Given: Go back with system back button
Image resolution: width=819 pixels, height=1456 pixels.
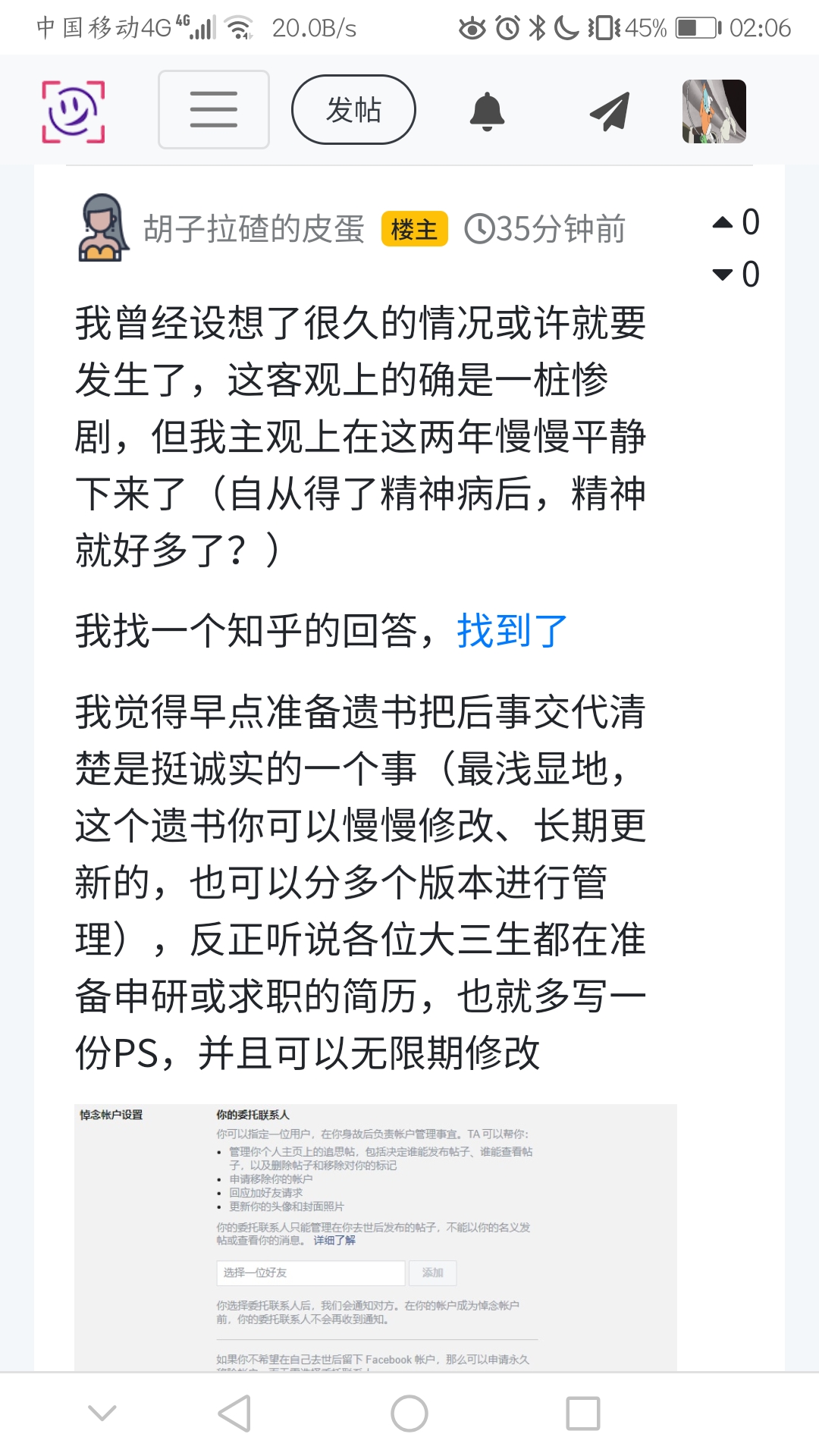Looking at the screenshot, I should 234,1414.
